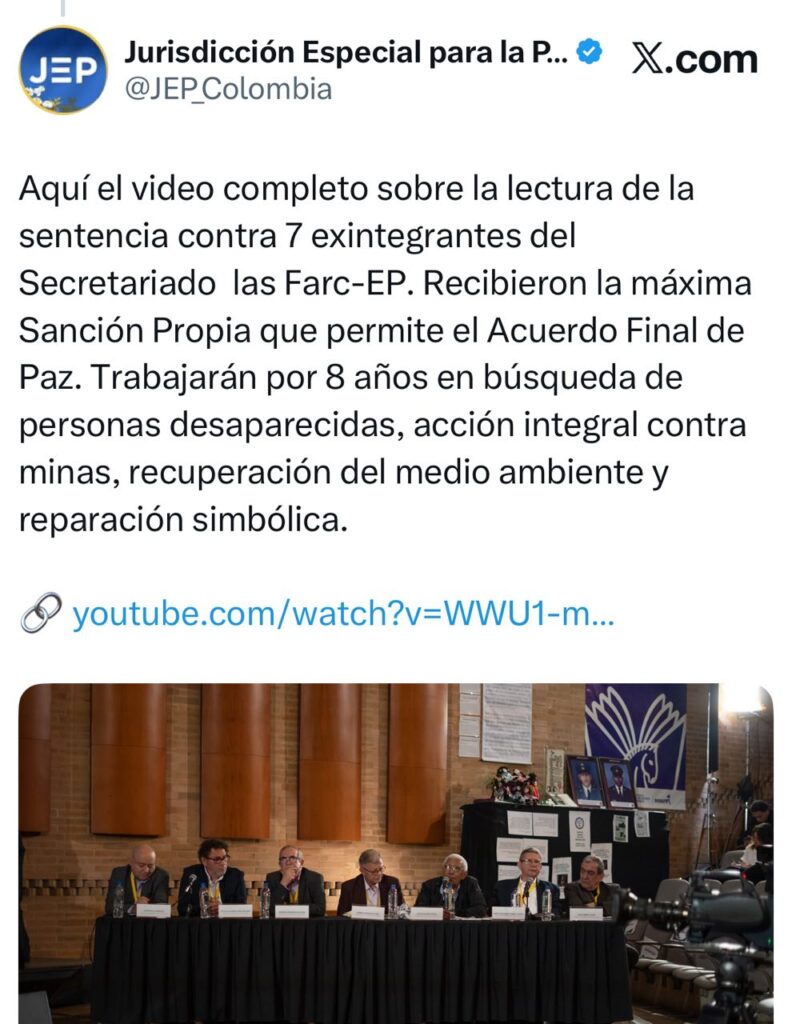The image size is (792, 1024).
Task: View the tweet's photo of the panel
Action: [x=396, y=852]
